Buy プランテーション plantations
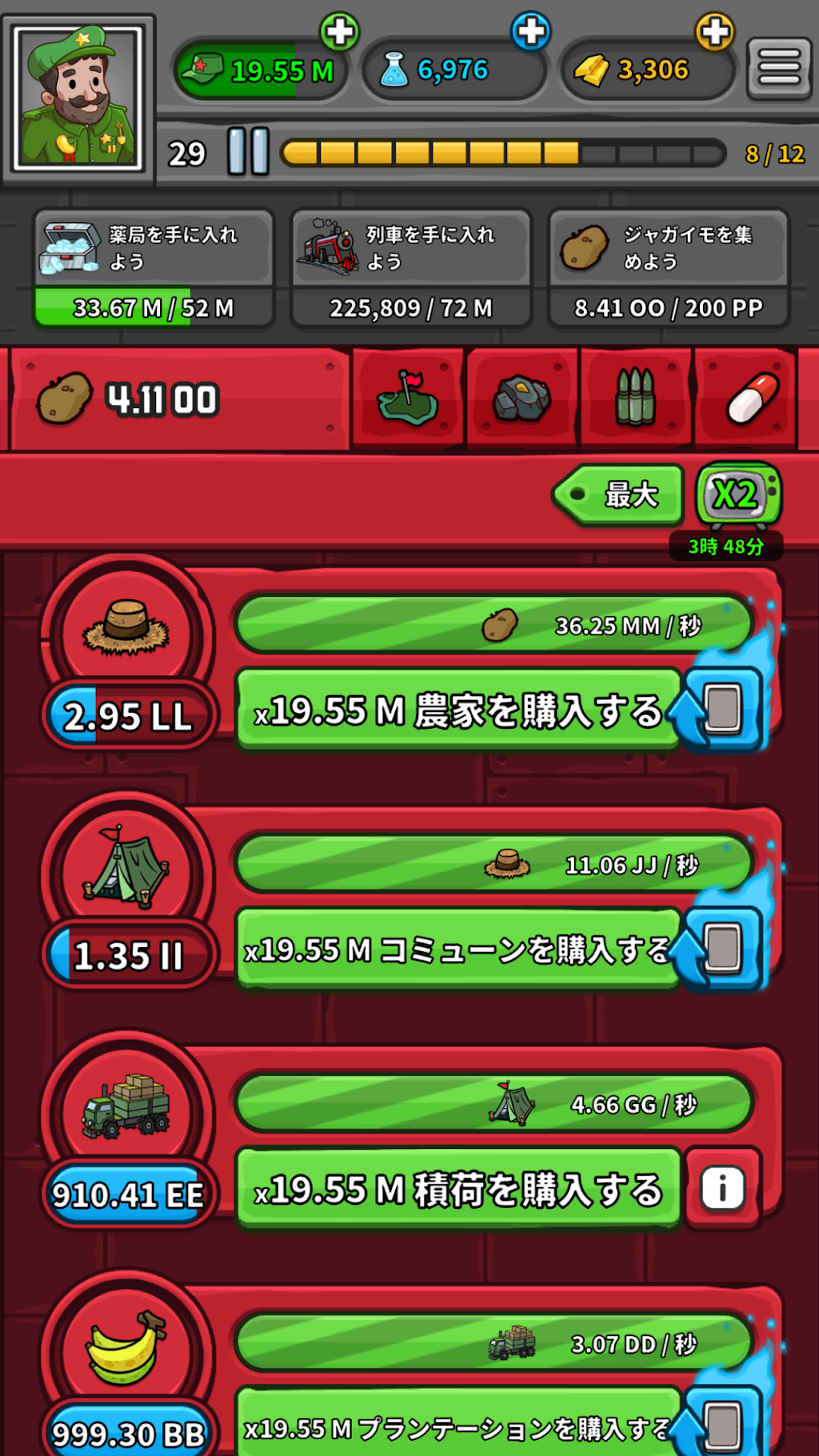This screenshot has width=819, height=1456. 458,1424
